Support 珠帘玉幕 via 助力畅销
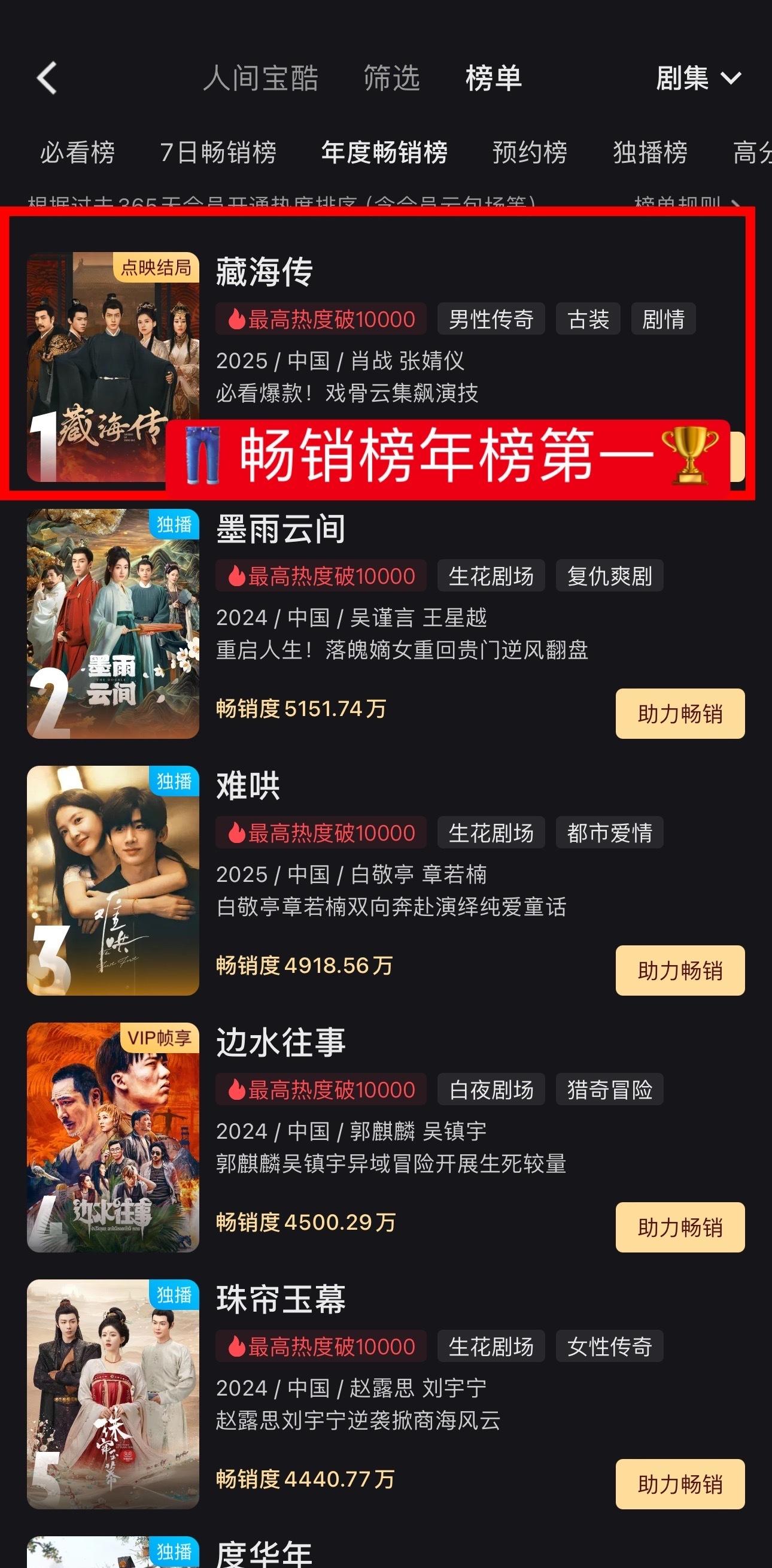The image size is (772, 1568). [679, 1484]
